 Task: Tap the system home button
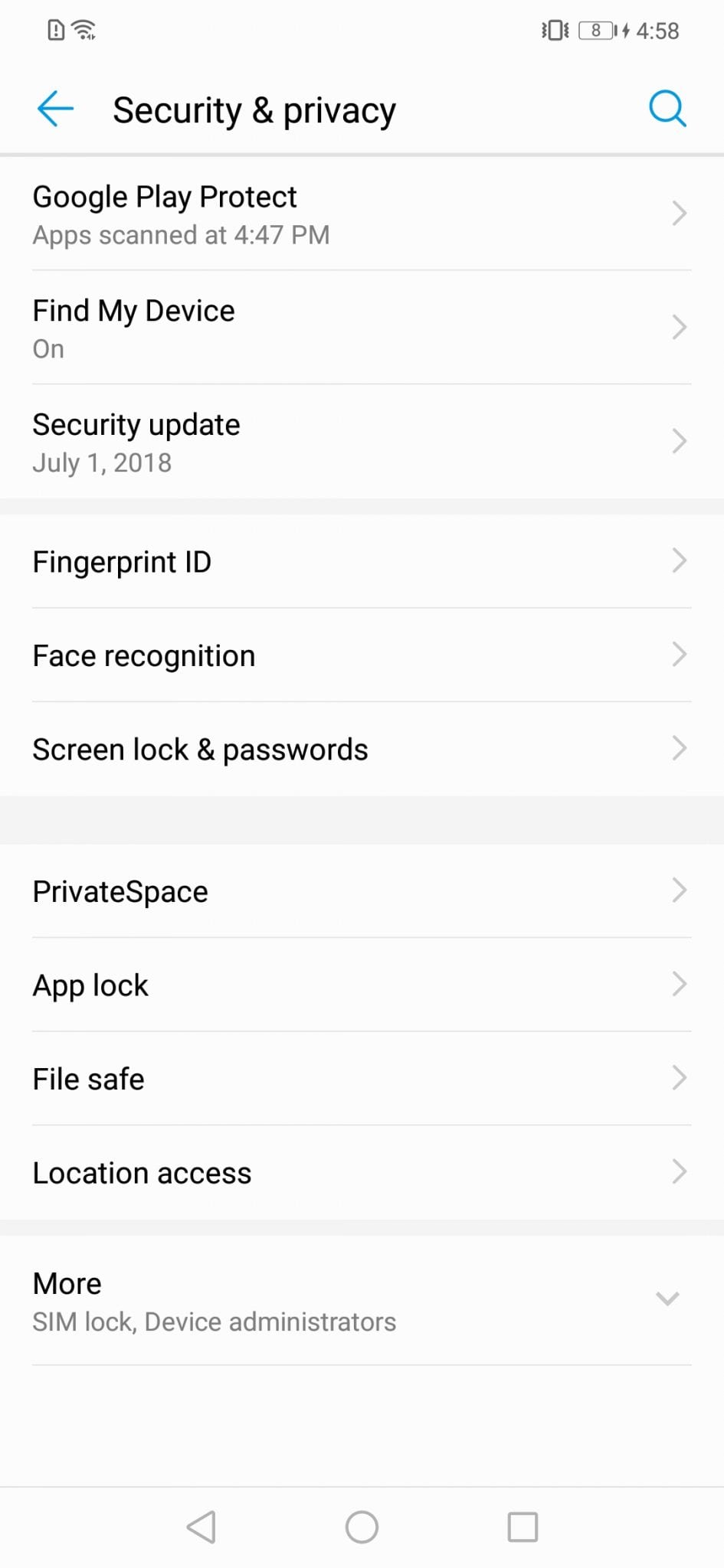pyautogui.click(x=362, y=1527)
